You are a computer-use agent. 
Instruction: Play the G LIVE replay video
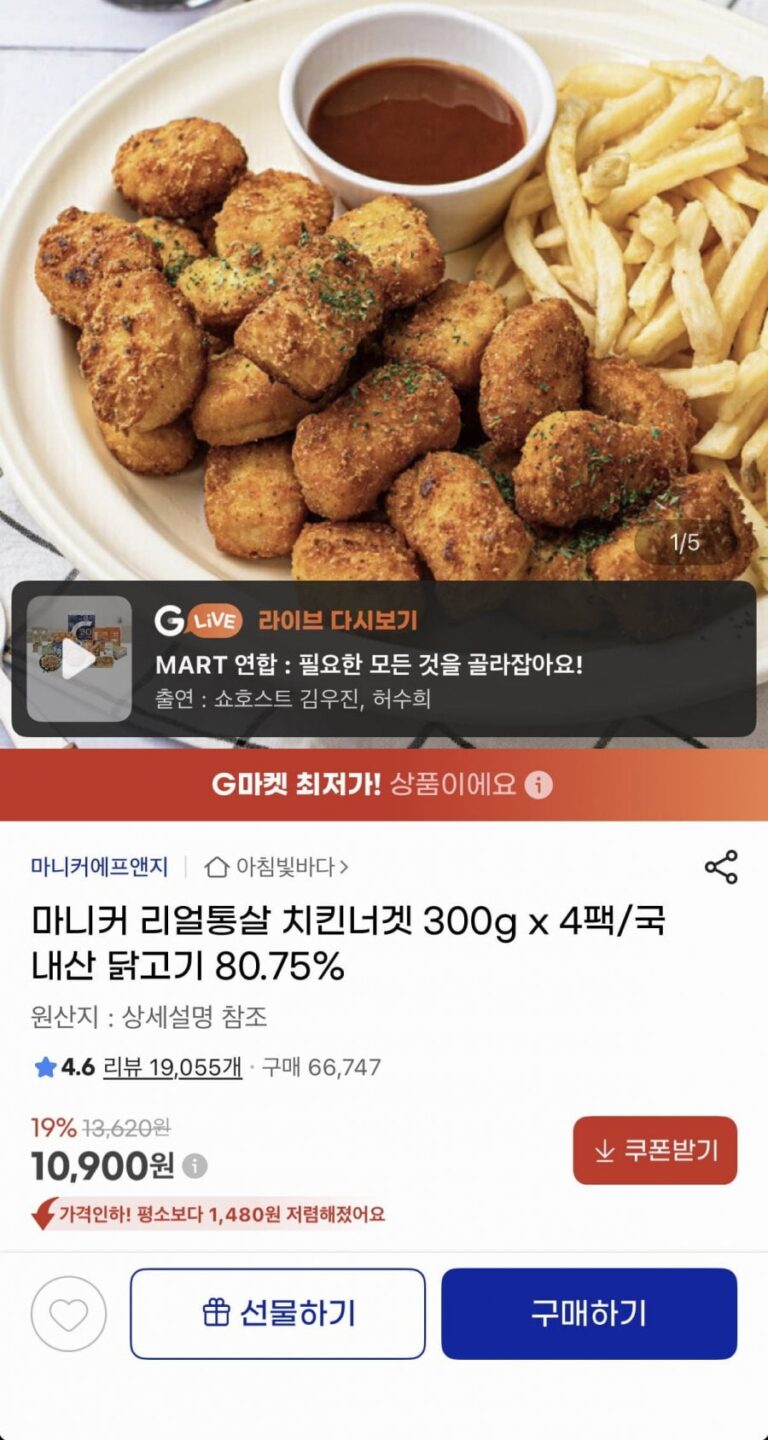coord(79,659)
